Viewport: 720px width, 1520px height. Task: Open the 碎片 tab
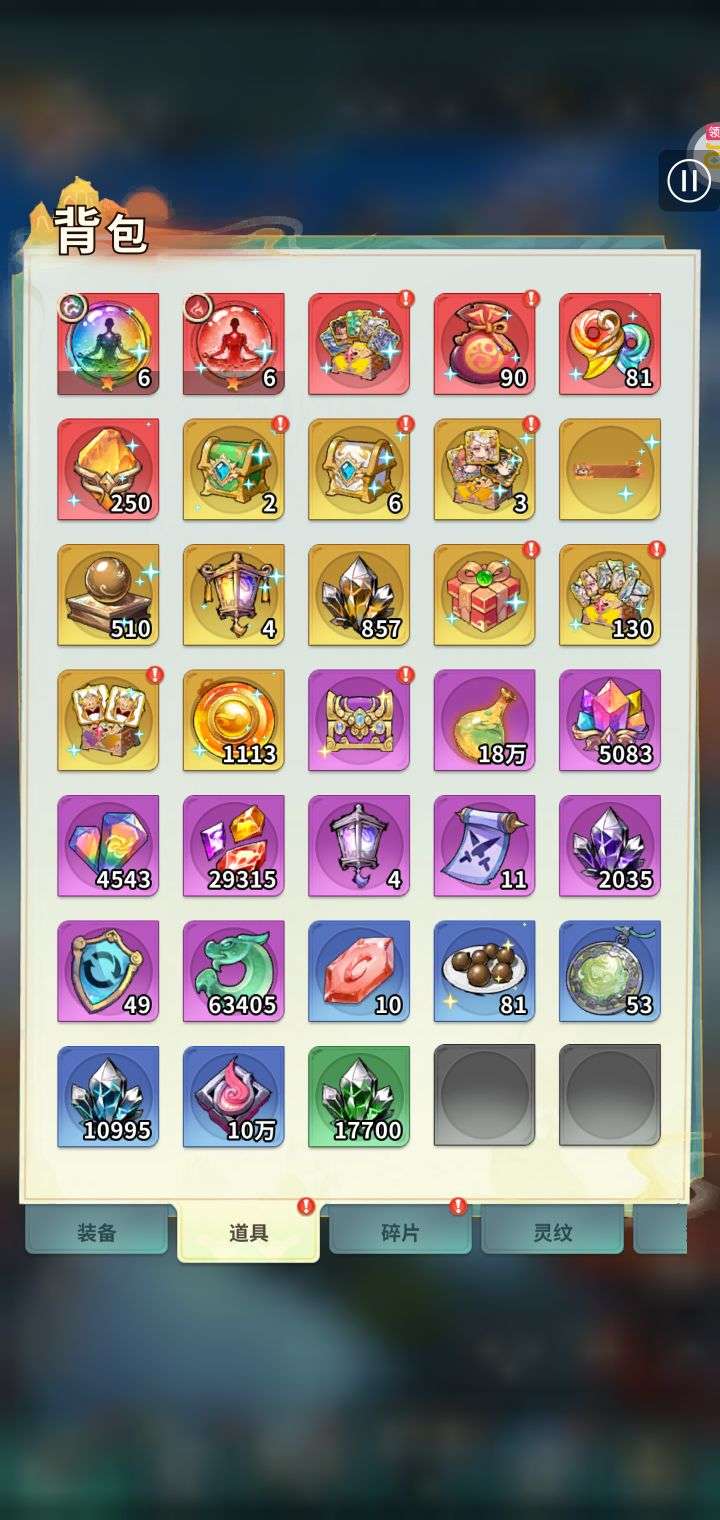[x=400, y=1232]
